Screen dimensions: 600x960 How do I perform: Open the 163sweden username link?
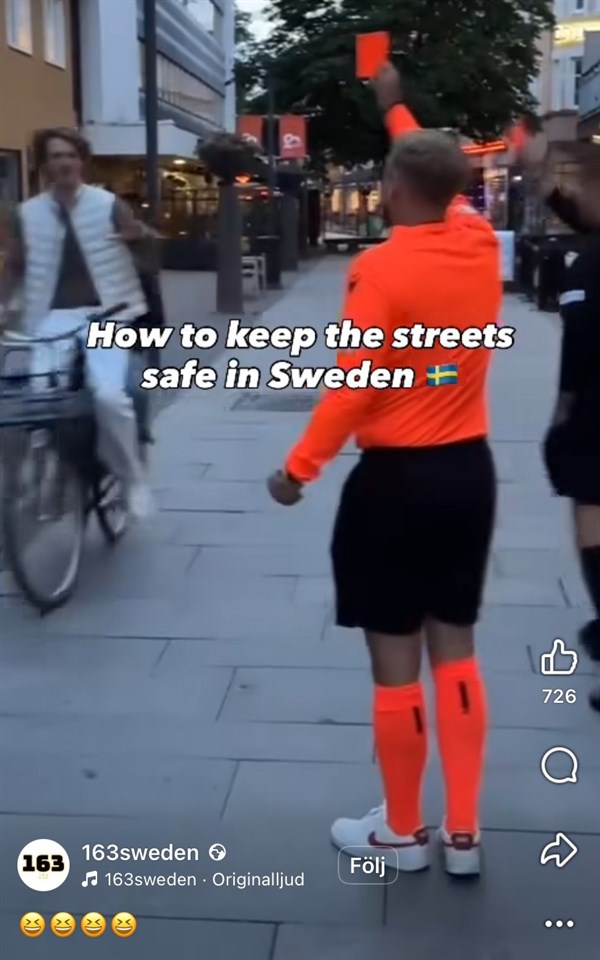(x=140, y=853)
